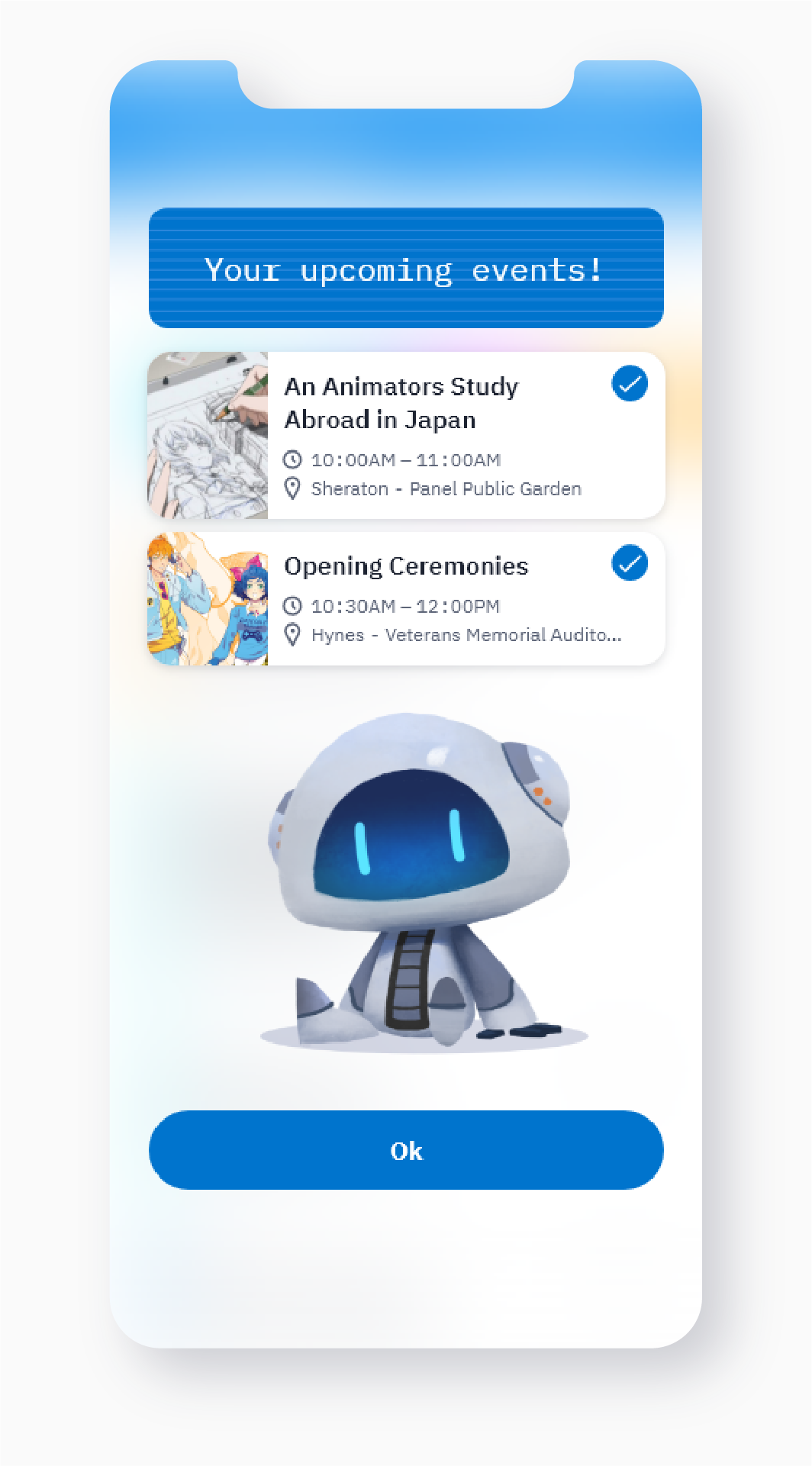Open the Opening Ceremonies event card
Image resolution: width=812 pixels, height=1466 pixels.
coord(406,598)
